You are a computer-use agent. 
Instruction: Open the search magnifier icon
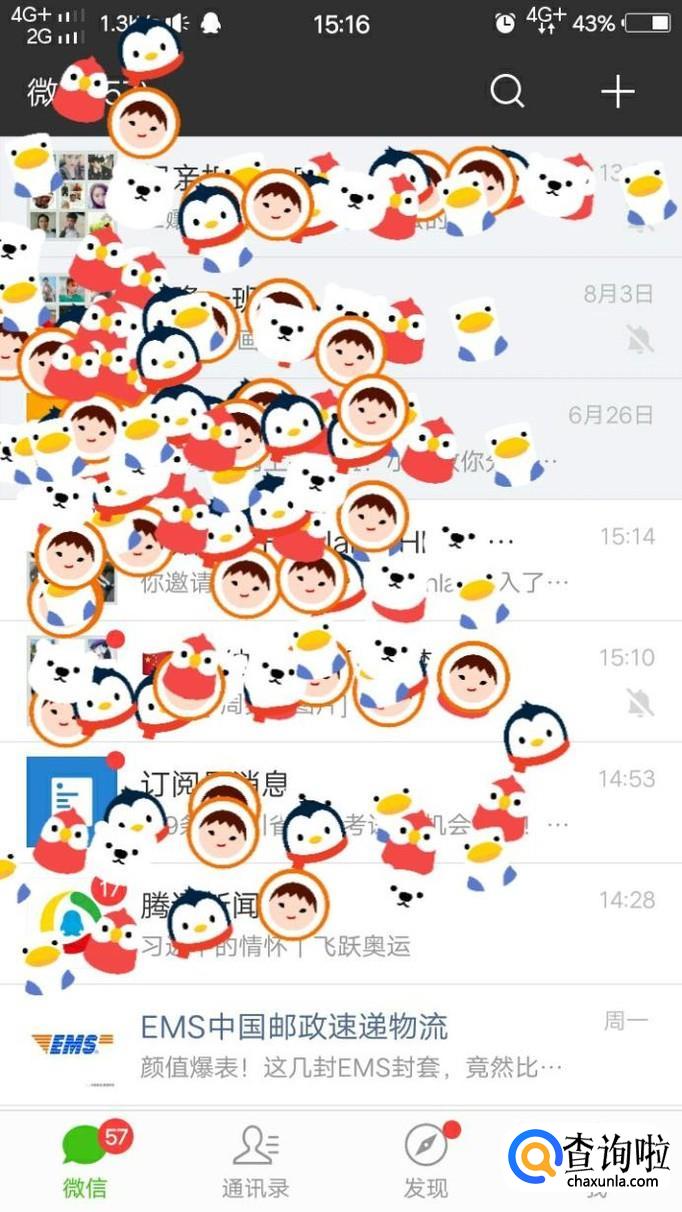(507, 91)
